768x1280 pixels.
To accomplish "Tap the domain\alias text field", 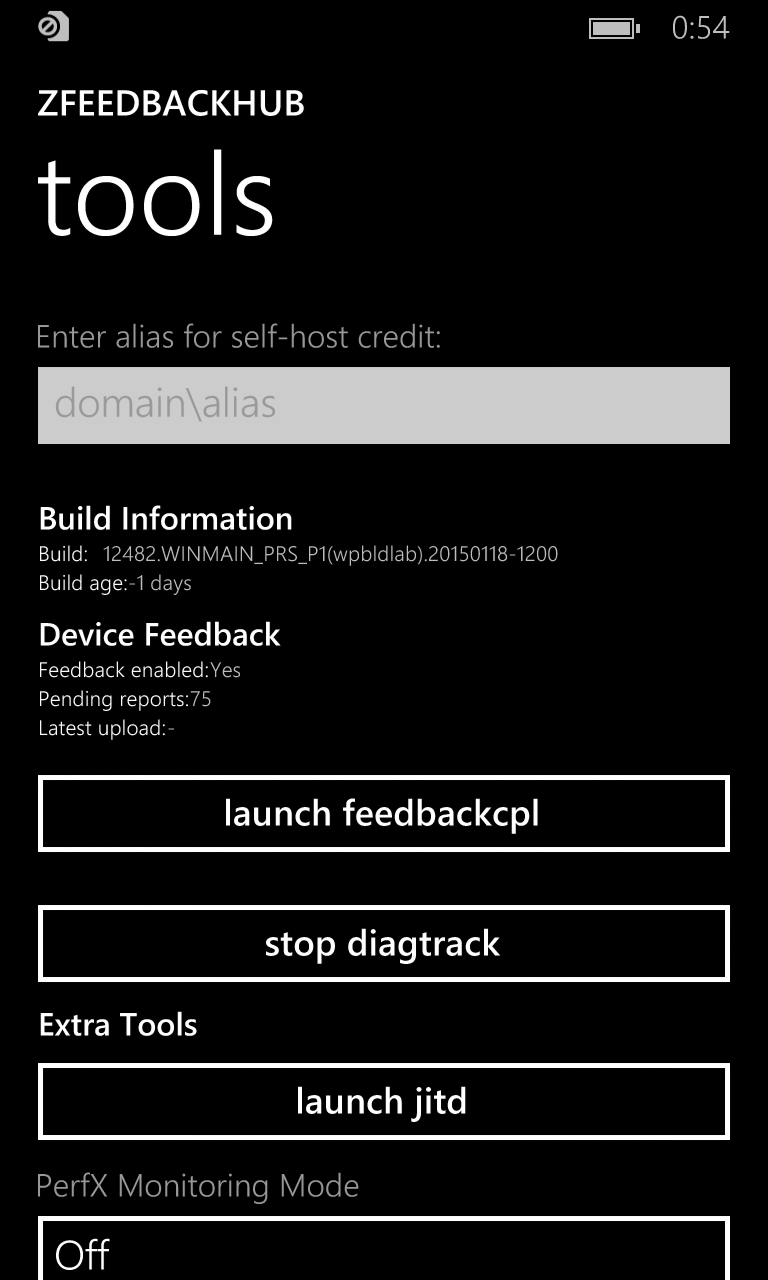I will (x=384, y=405).
